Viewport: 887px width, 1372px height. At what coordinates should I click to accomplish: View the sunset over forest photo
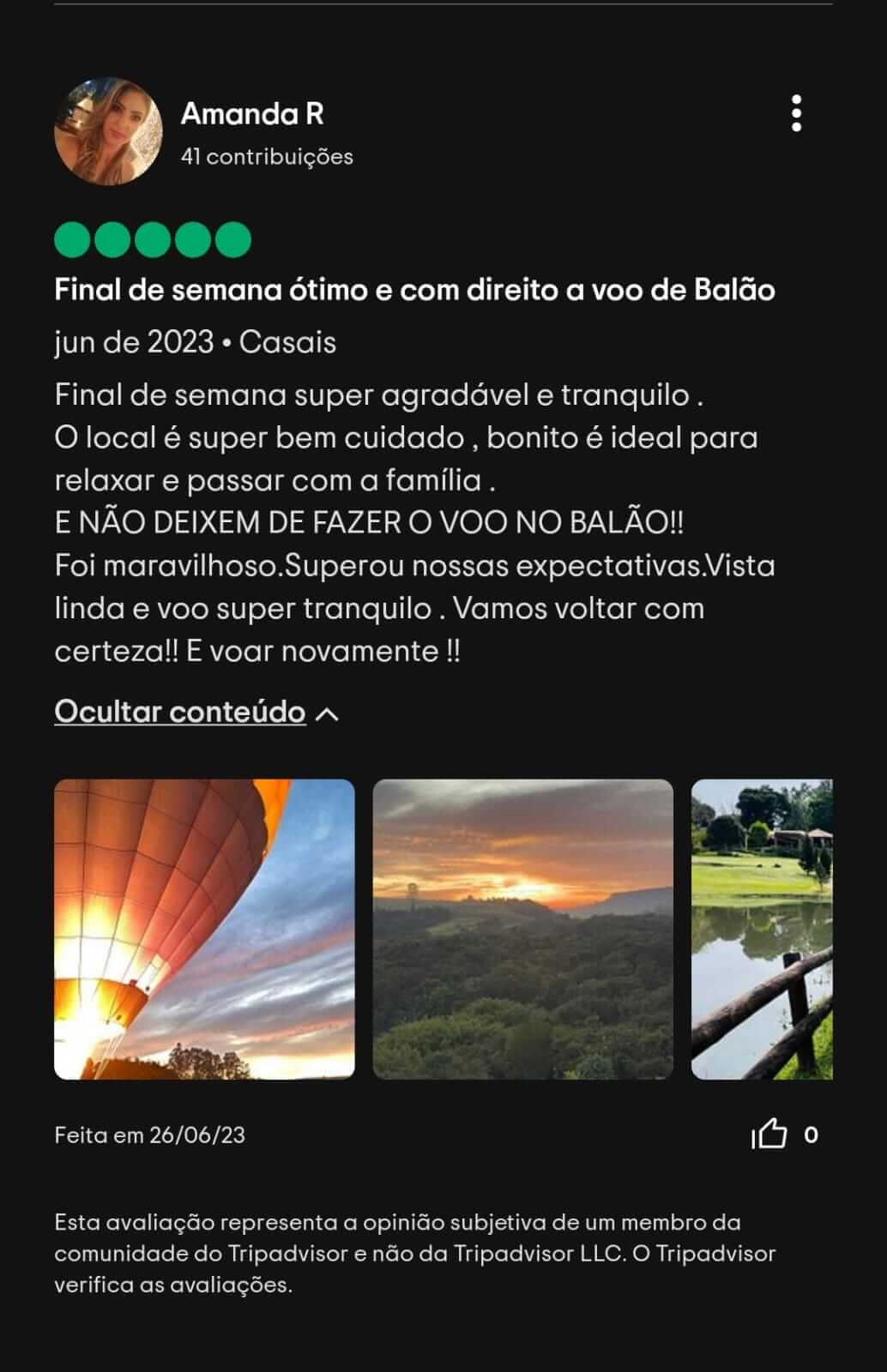[522, 929]
